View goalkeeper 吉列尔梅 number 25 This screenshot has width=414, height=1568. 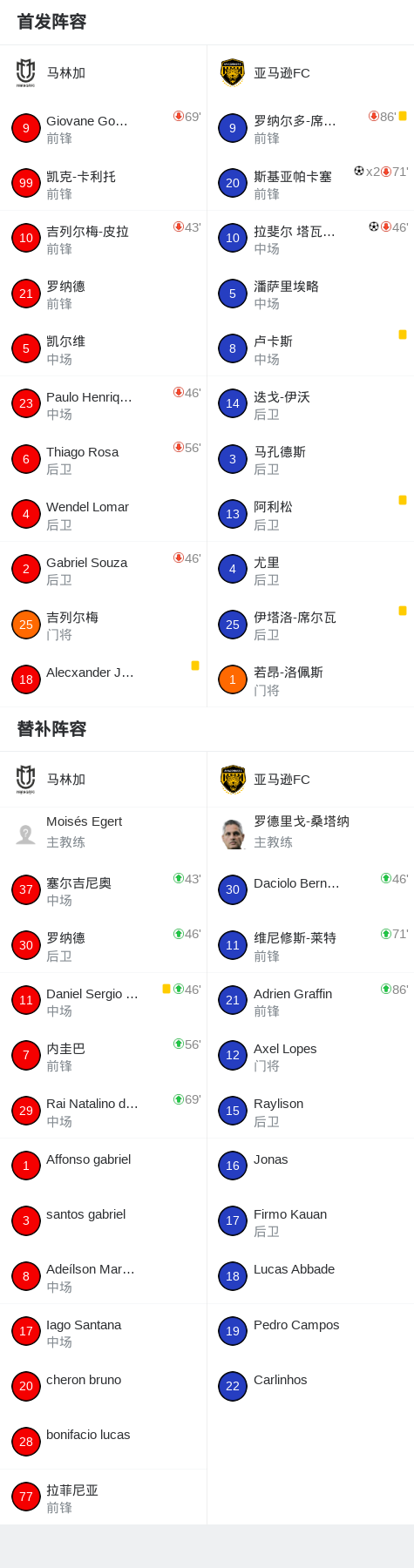tap(103, 625)
